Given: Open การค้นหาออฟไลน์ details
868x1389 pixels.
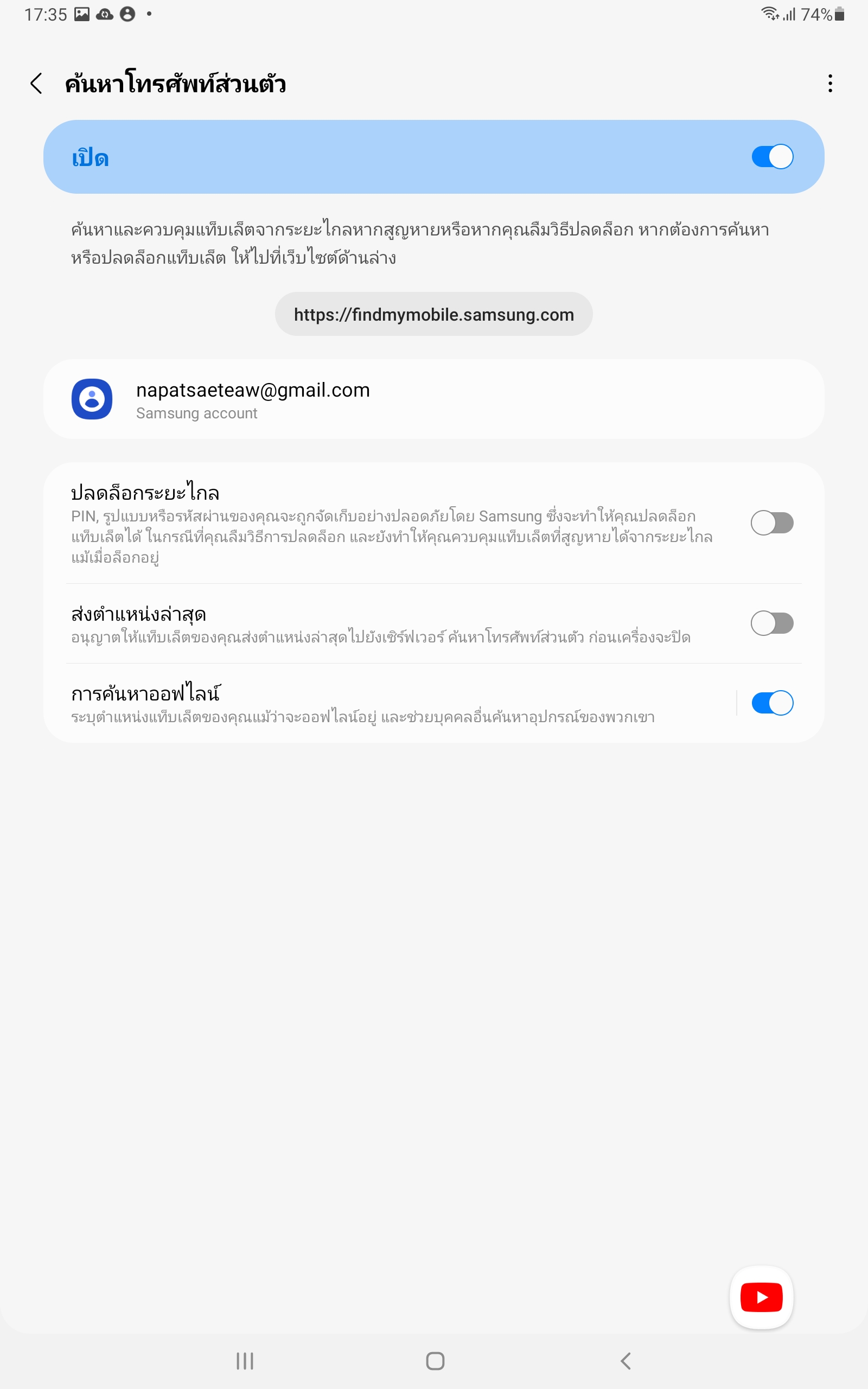Looking at the screenshot, I should [x=391, y=704].
